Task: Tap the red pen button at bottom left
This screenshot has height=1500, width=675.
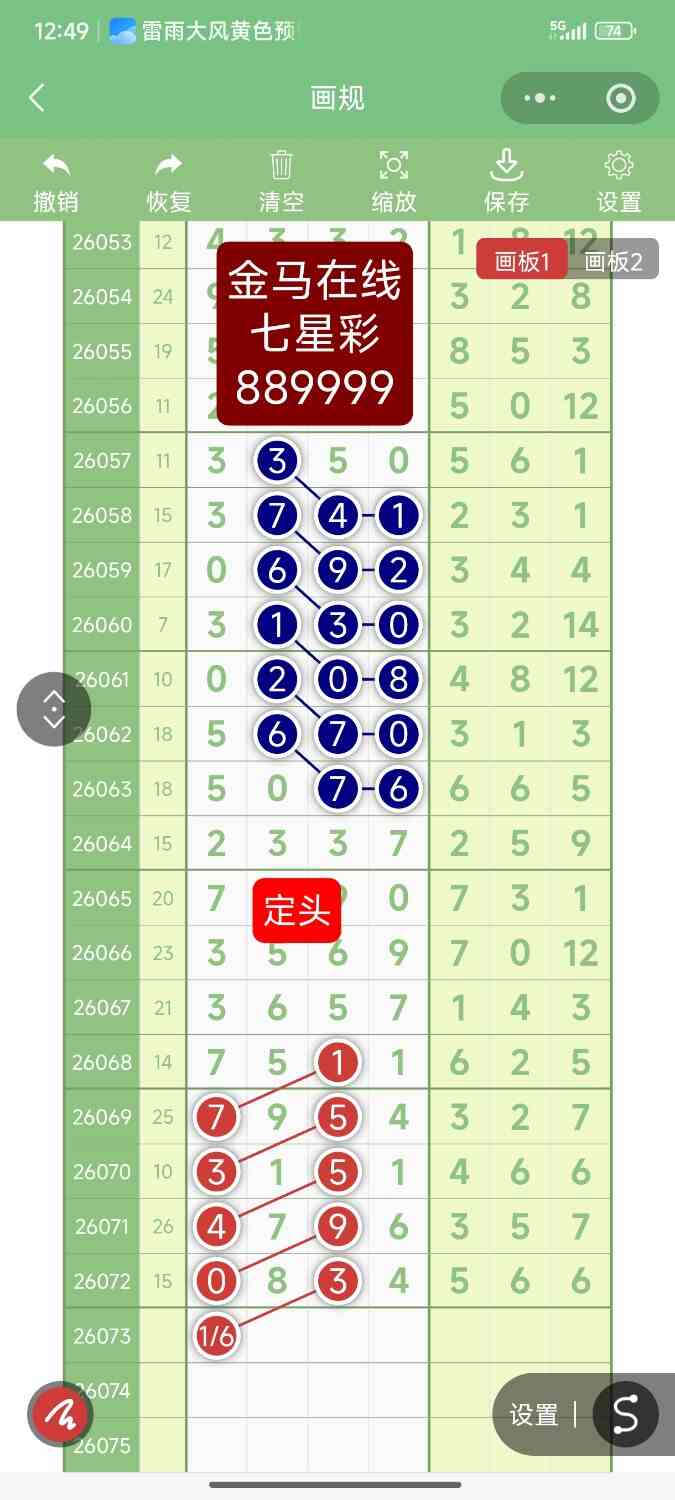Action: (60, 1415)
